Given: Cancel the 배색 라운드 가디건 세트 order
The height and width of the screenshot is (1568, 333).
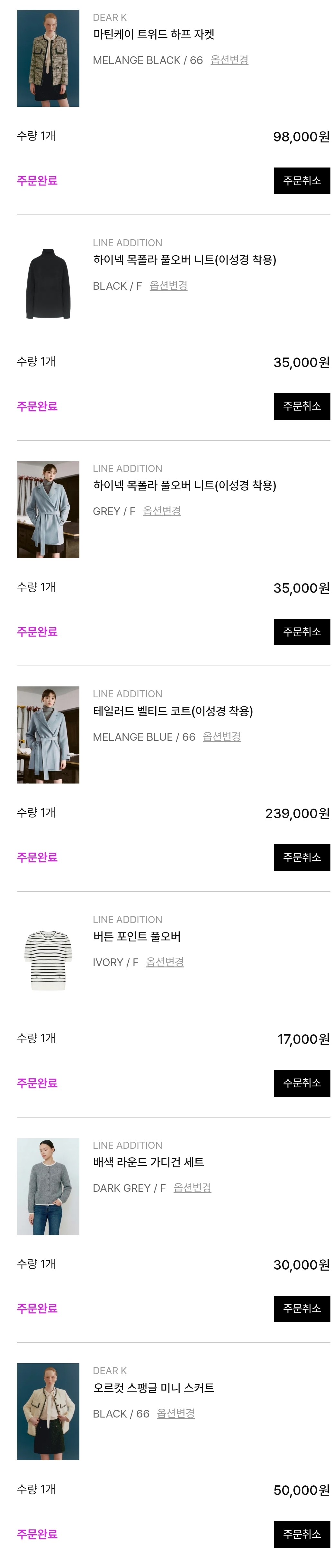Looking at the screenshot, I should [301, 1308].
